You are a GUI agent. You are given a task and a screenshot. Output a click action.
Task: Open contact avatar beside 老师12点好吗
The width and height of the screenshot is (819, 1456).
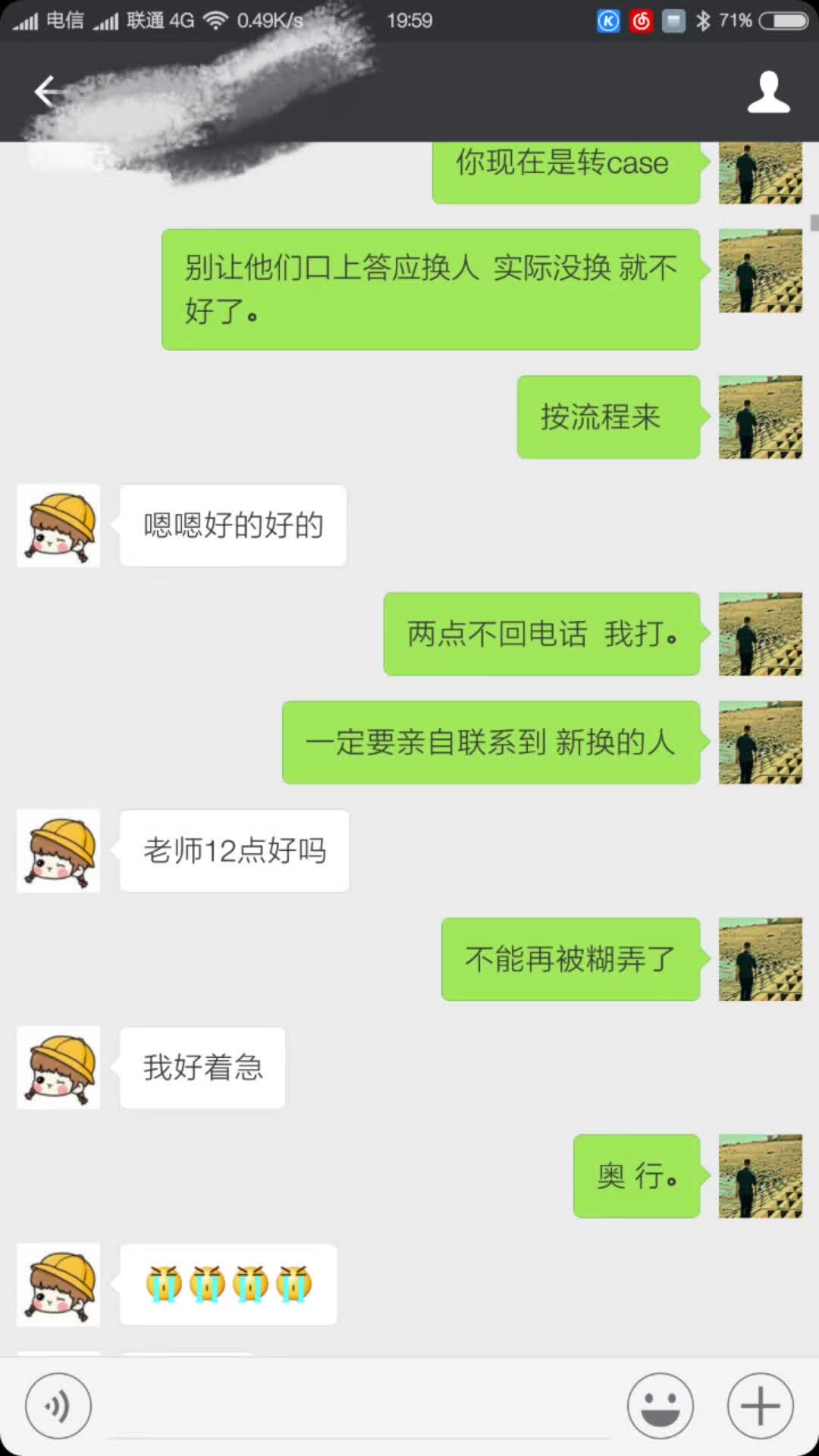[58, 851]
